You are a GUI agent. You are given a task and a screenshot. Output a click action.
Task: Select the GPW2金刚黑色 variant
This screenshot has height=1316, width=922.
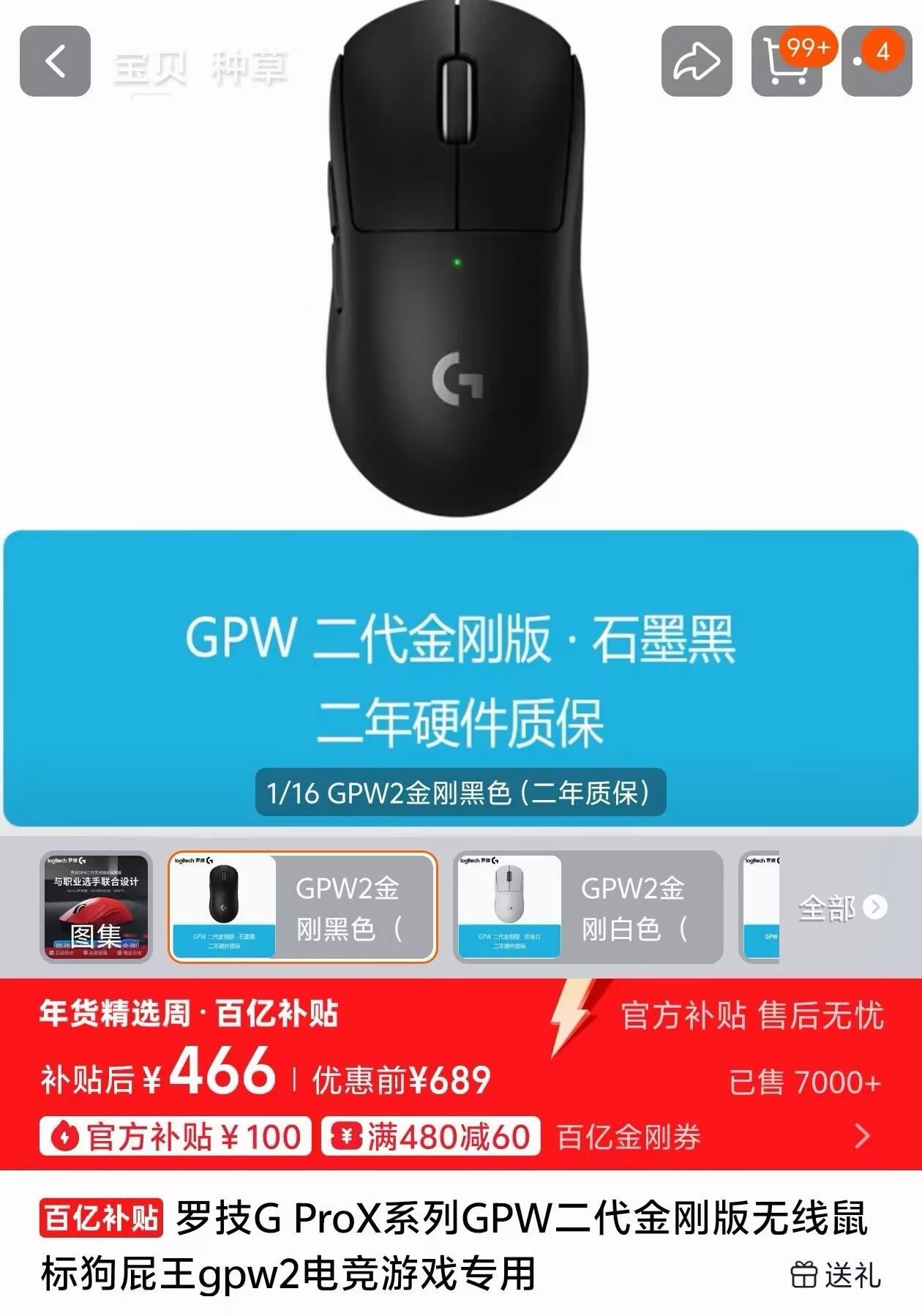pos(303,907)
